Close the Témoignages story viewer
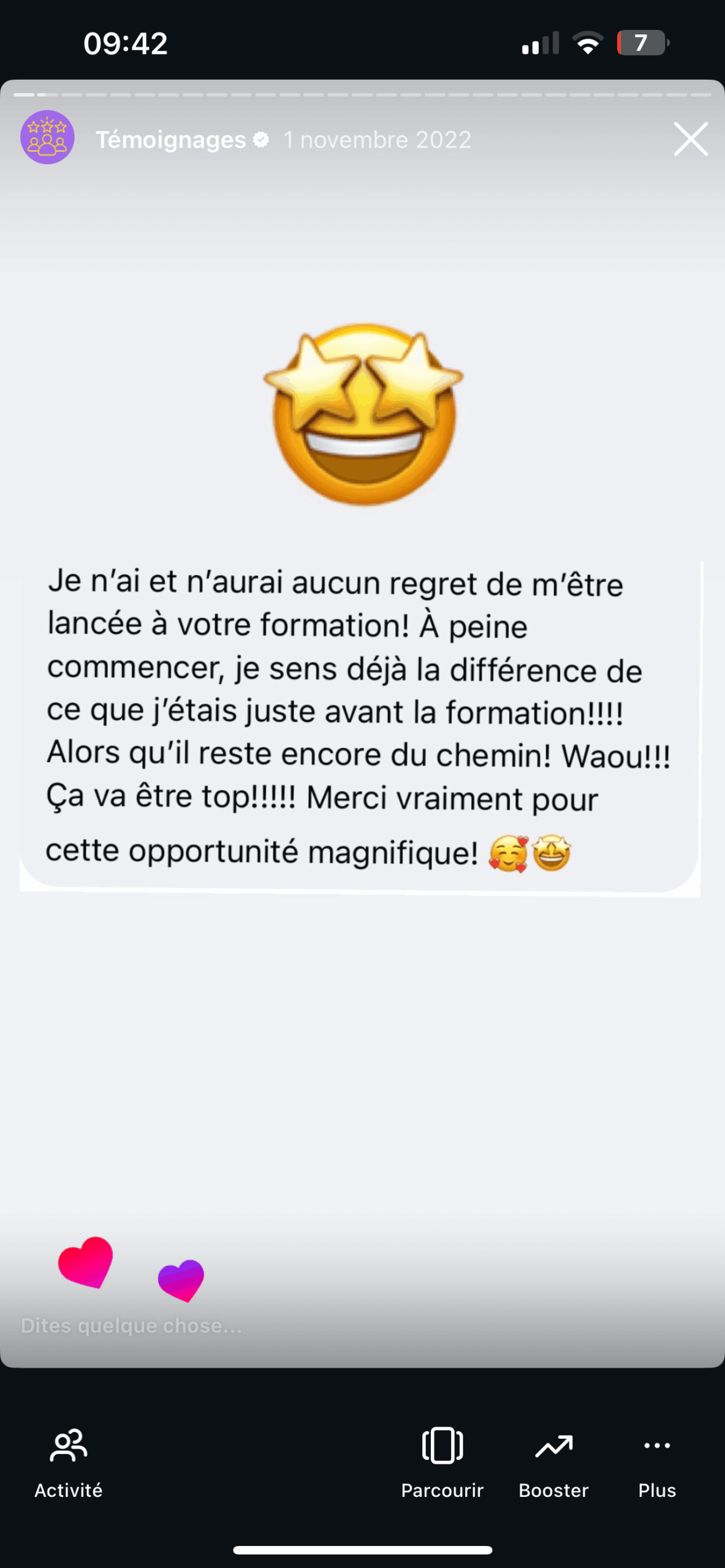 [x=691, y=139]
